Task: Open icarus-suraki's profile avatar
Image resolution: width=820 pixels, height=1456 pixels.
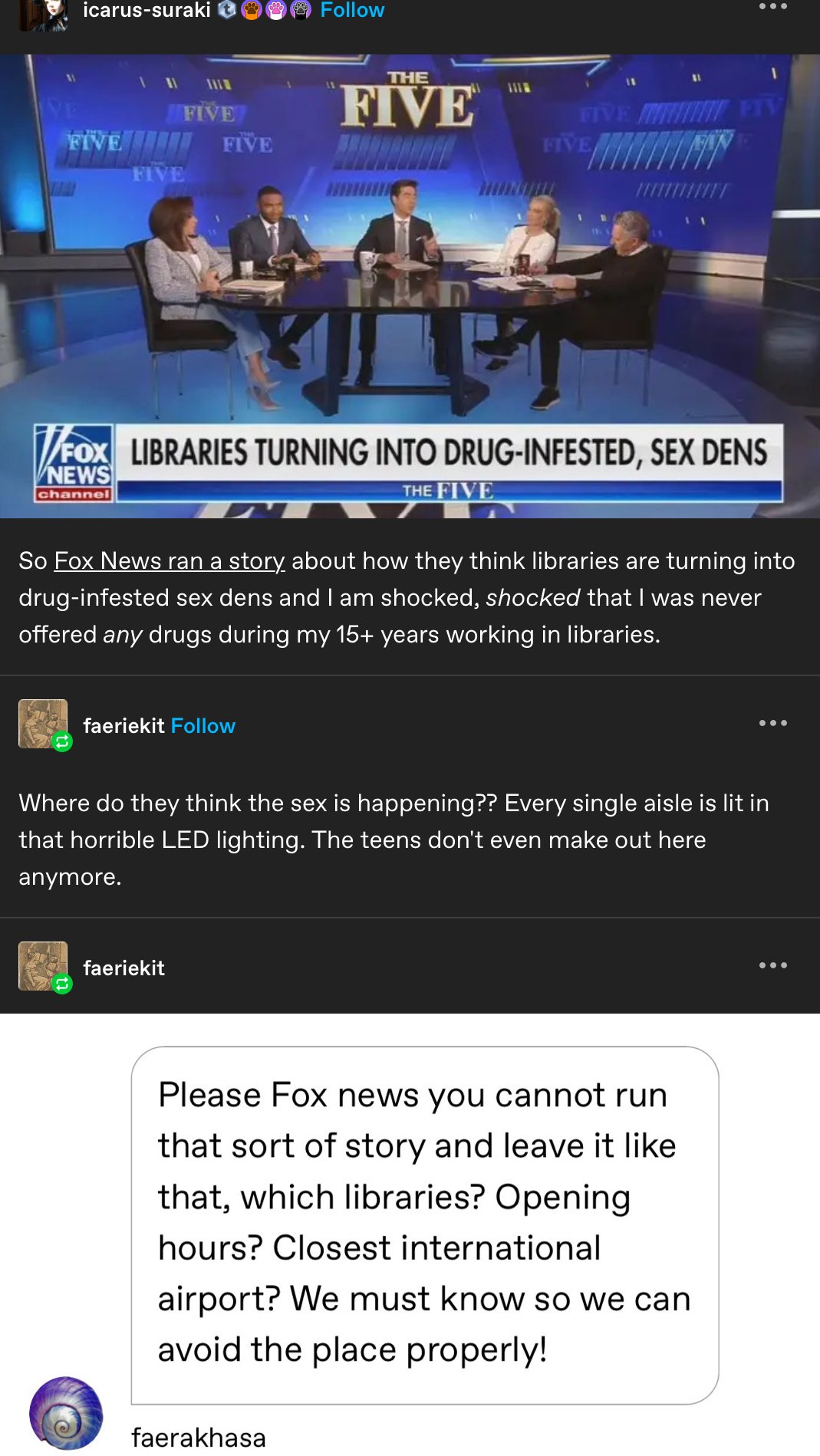Action: point(43,14)
